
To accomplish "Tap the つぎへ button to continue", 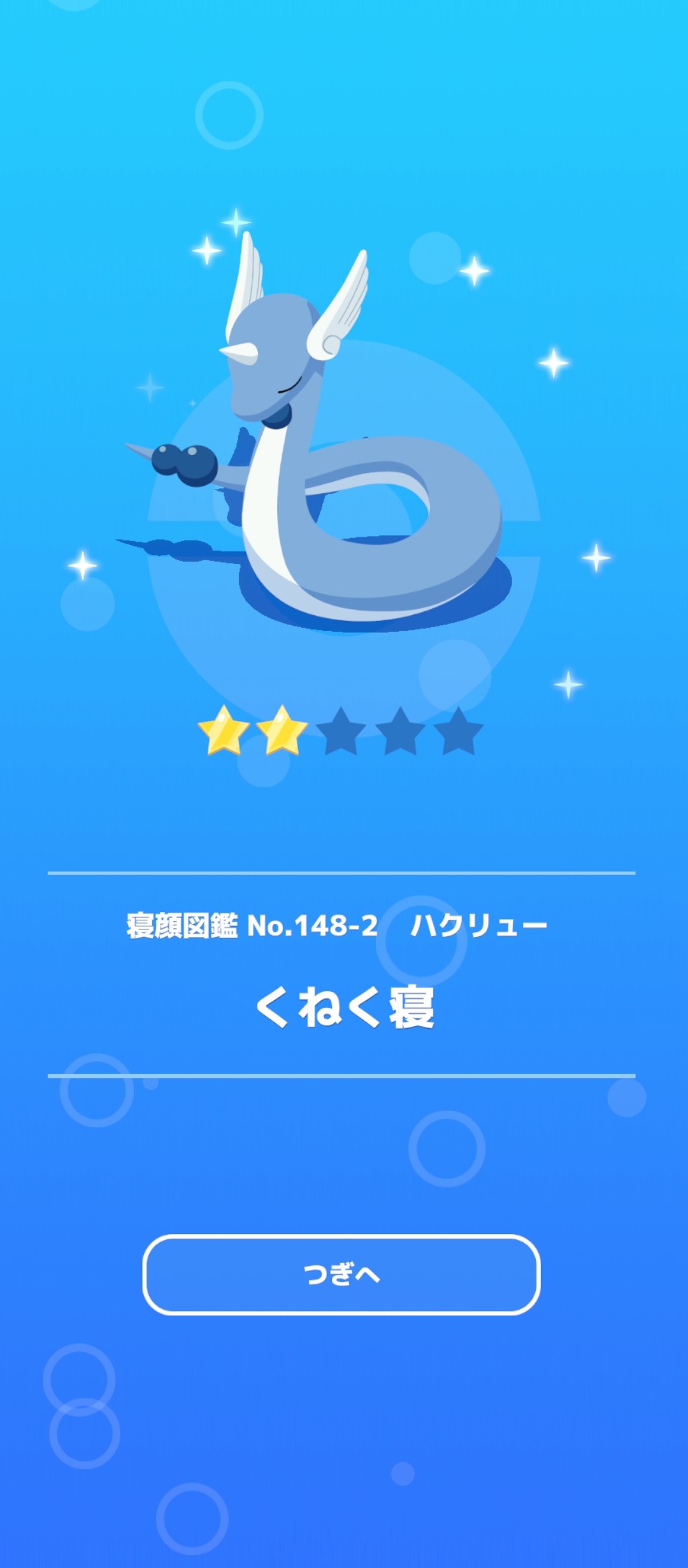I will point(341,1275).
